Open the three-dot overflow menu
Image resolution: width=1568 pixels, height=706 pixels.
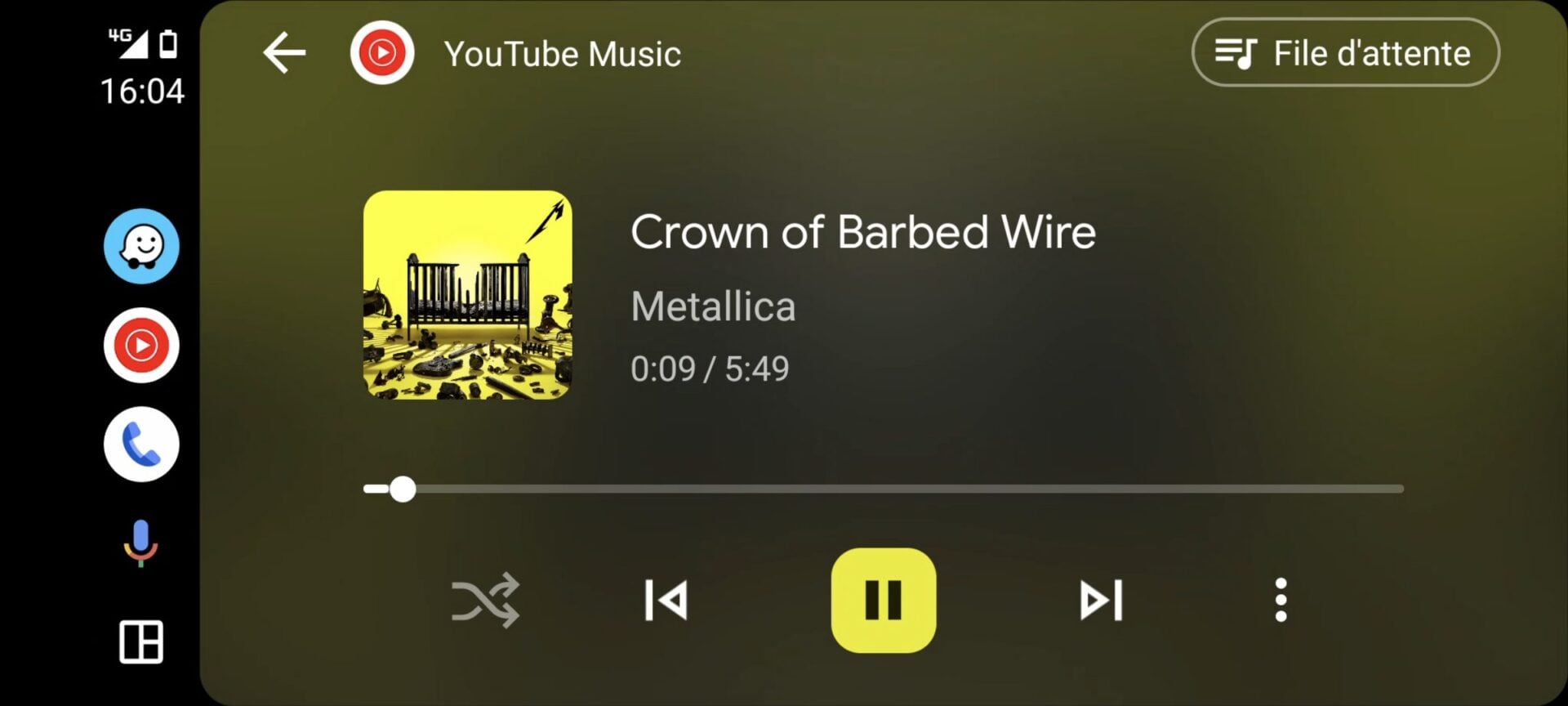tap(1280, 601)
